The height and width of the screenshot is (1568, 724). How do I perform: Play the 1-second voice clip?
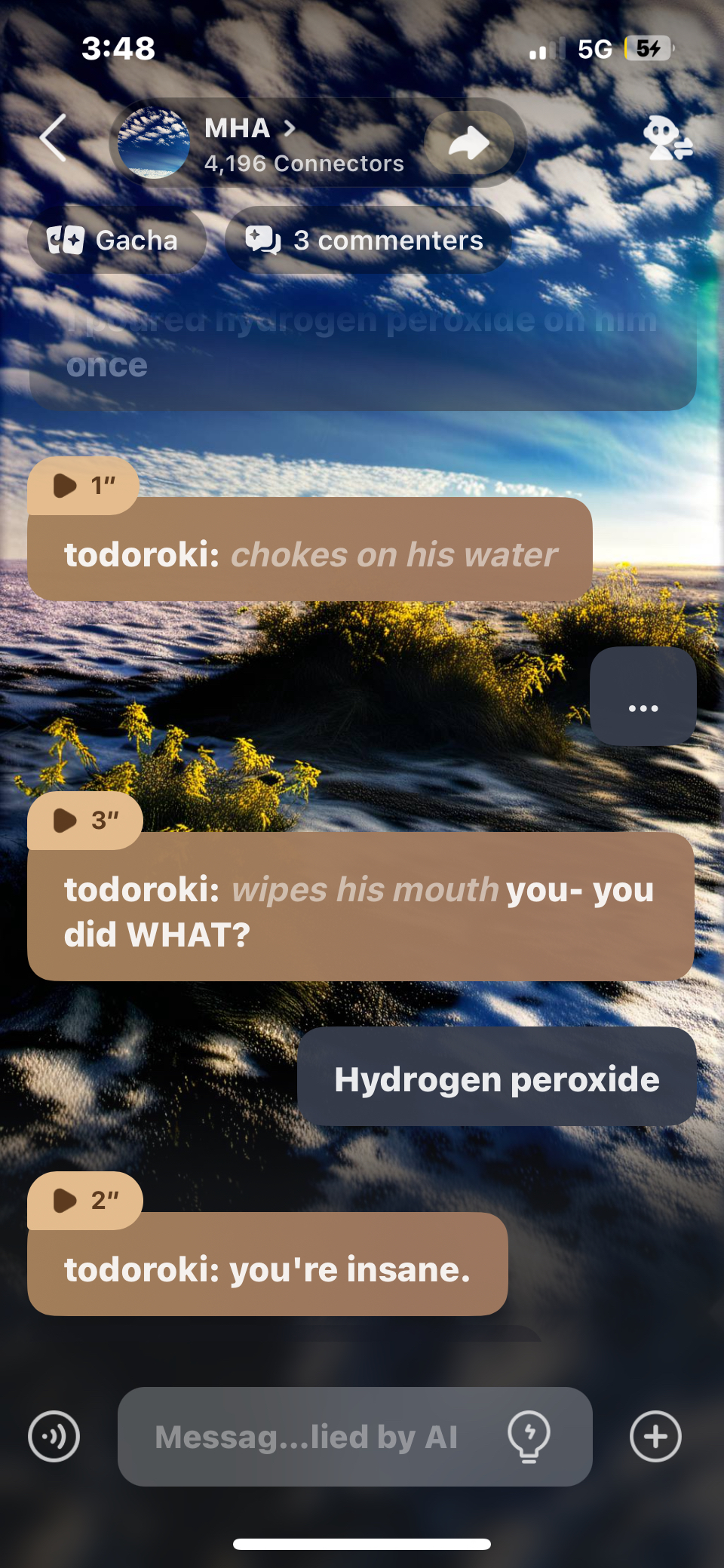83,486
